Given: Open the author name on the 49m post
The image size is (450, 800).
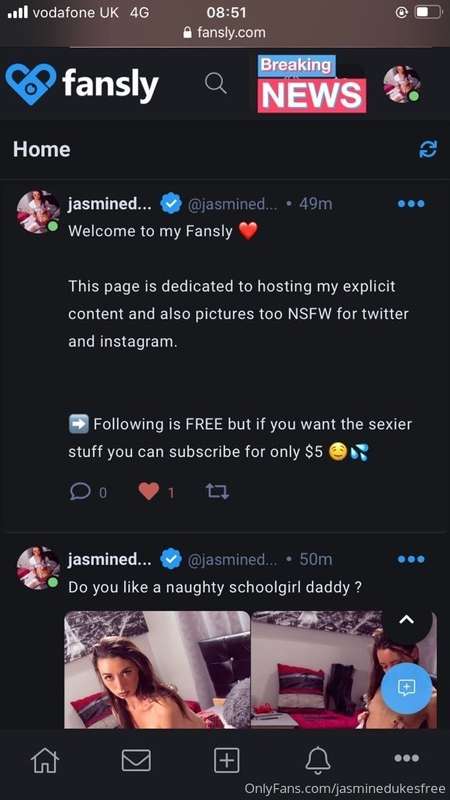Looking at the screenshot, I should 109,204.
